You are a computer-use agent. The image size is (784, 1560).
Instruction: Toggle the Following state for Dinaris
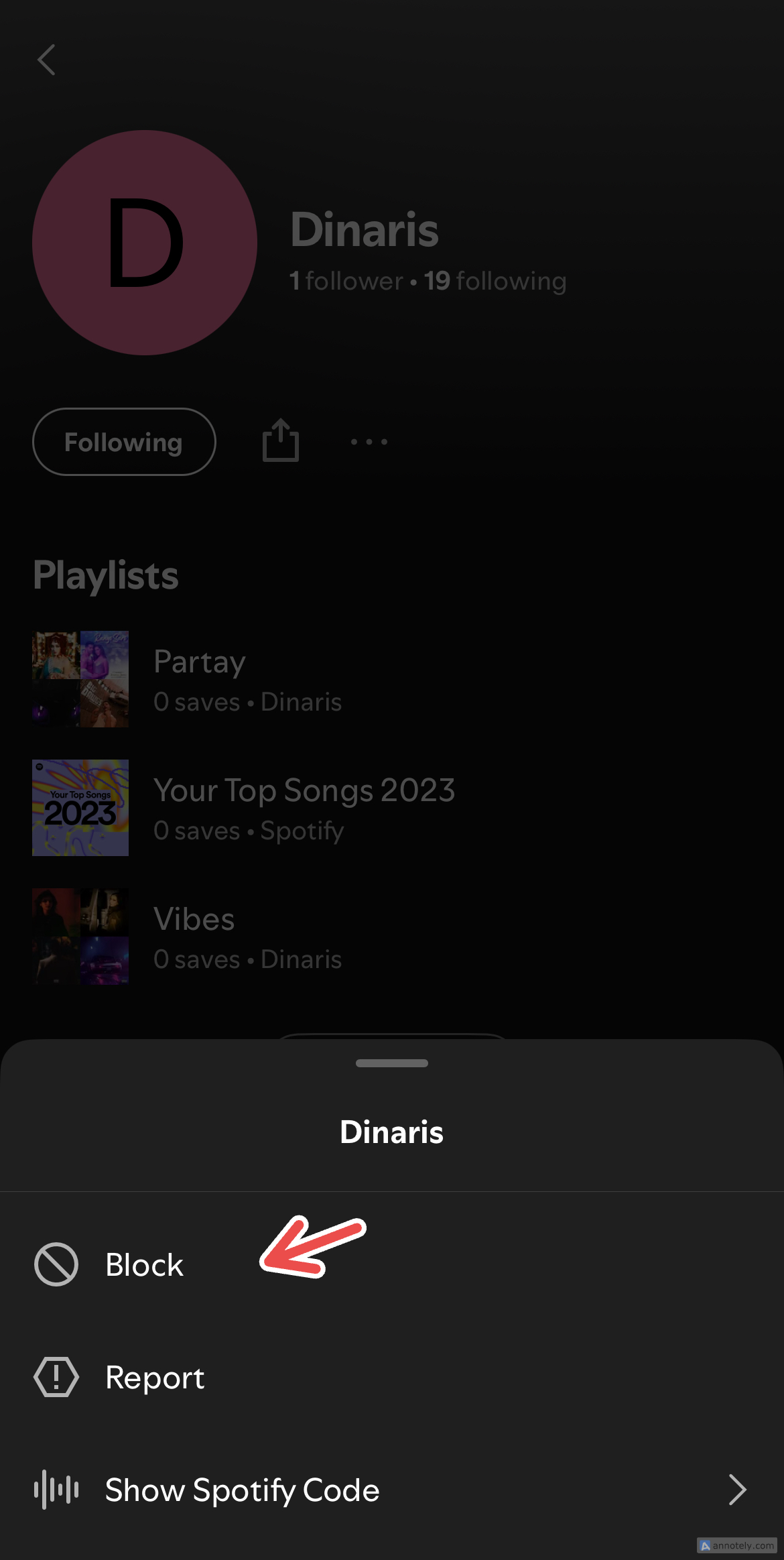[x=124, y=442]
